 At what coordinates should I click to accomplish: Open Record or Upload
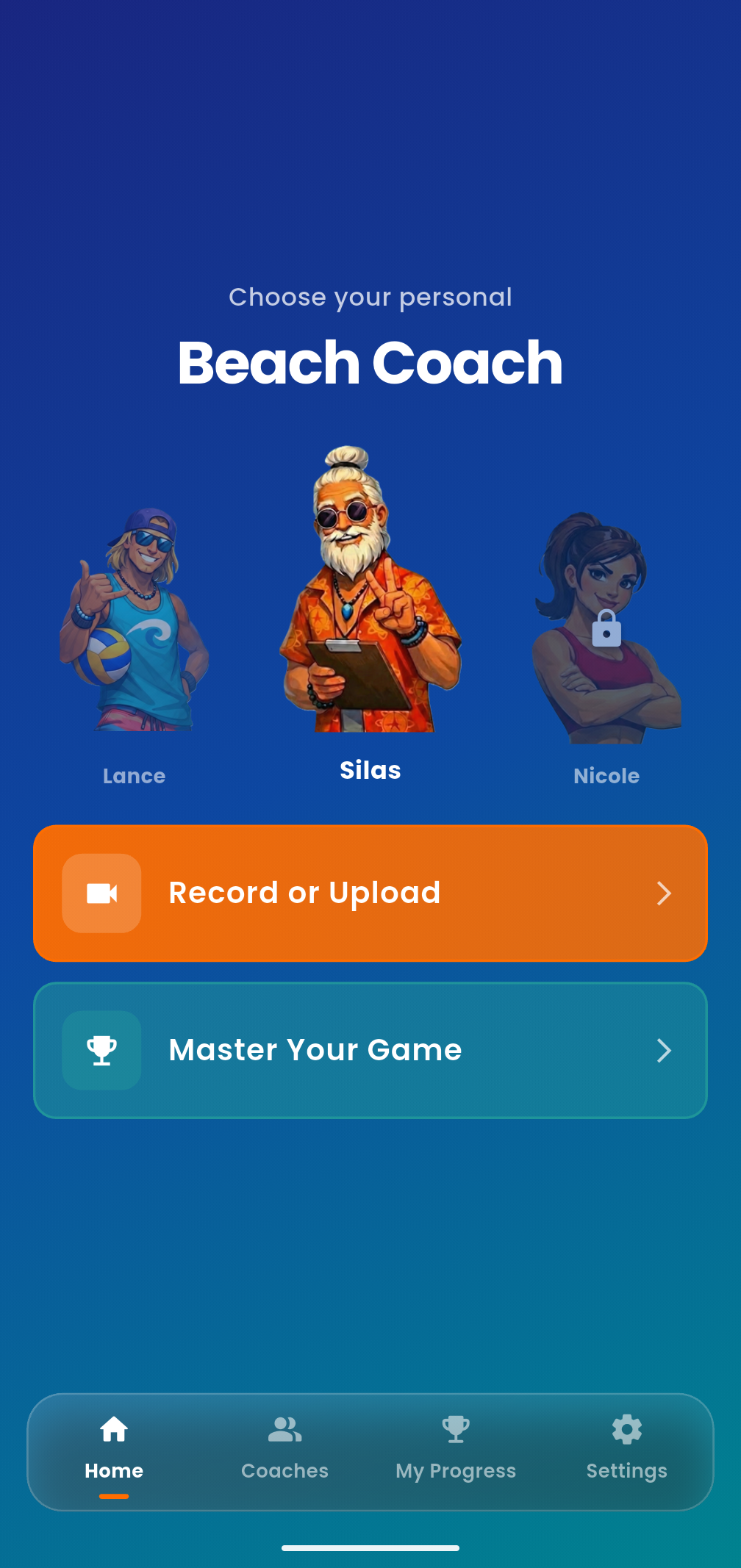(370, 893)
